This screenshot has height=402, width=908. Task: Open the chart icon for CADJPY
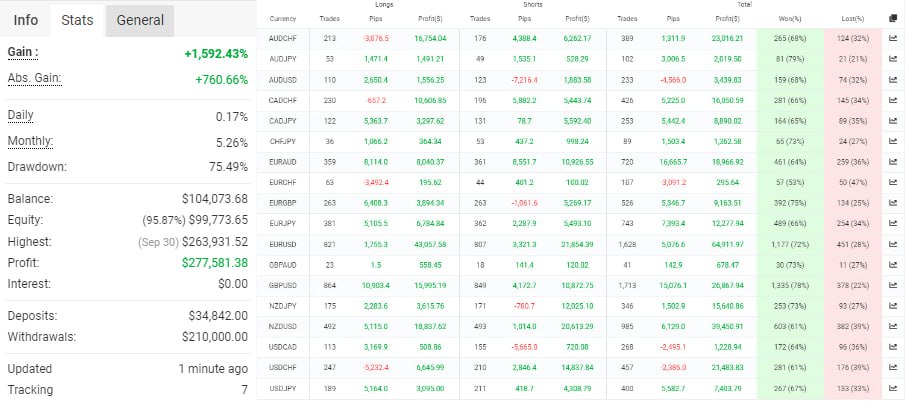click(x=893, y=121)
